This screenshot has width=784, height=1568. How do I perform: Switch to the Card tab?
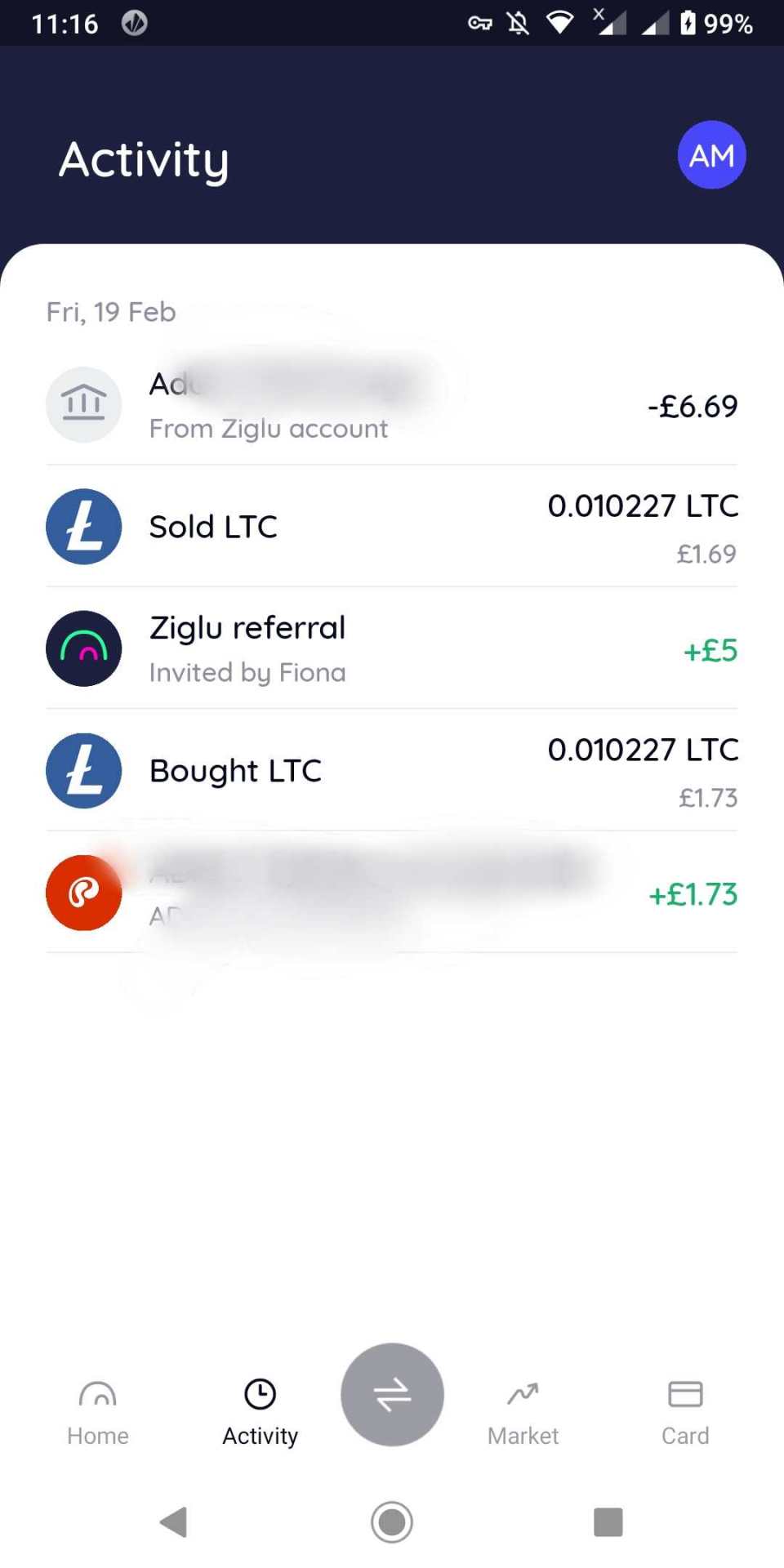(x=685, y=1412)
